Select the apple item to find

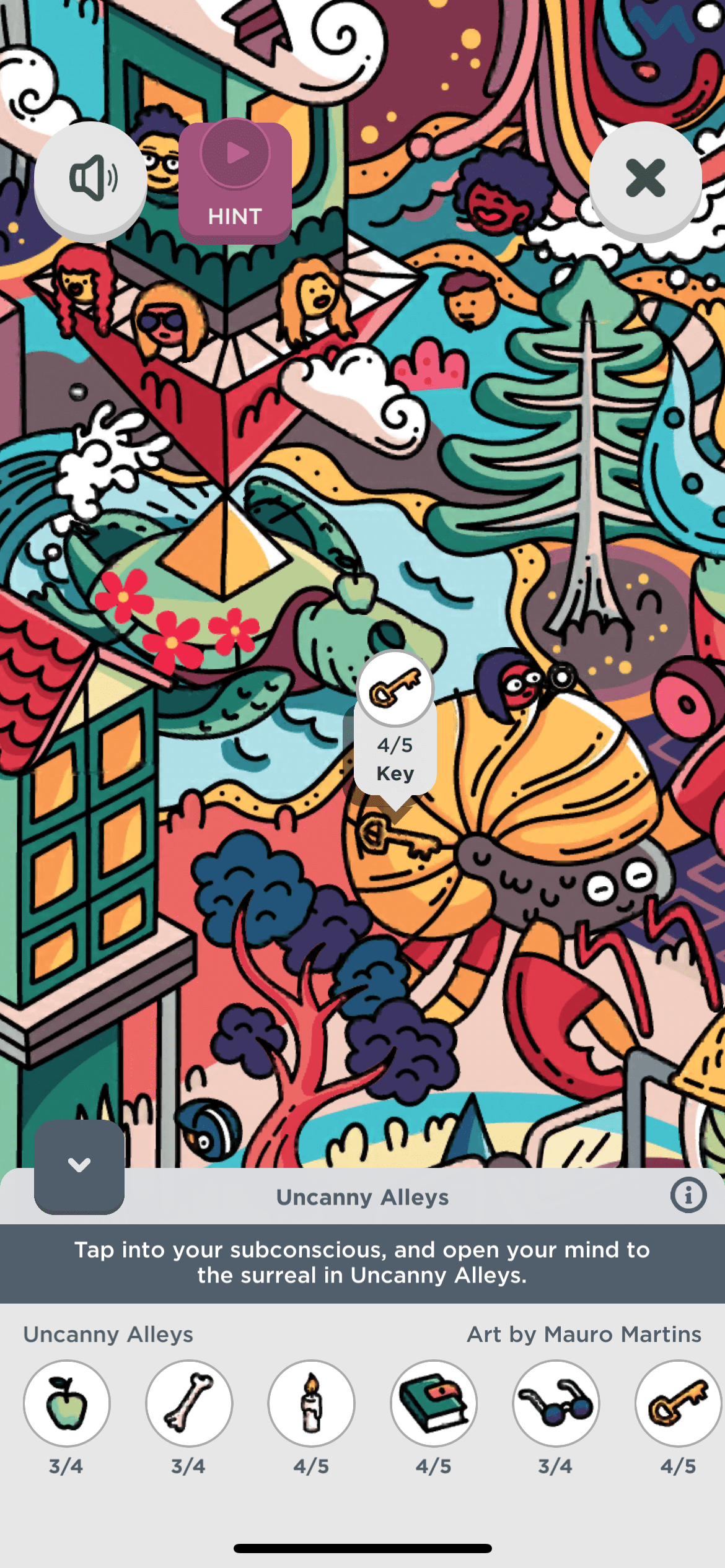click(67, 1404)
